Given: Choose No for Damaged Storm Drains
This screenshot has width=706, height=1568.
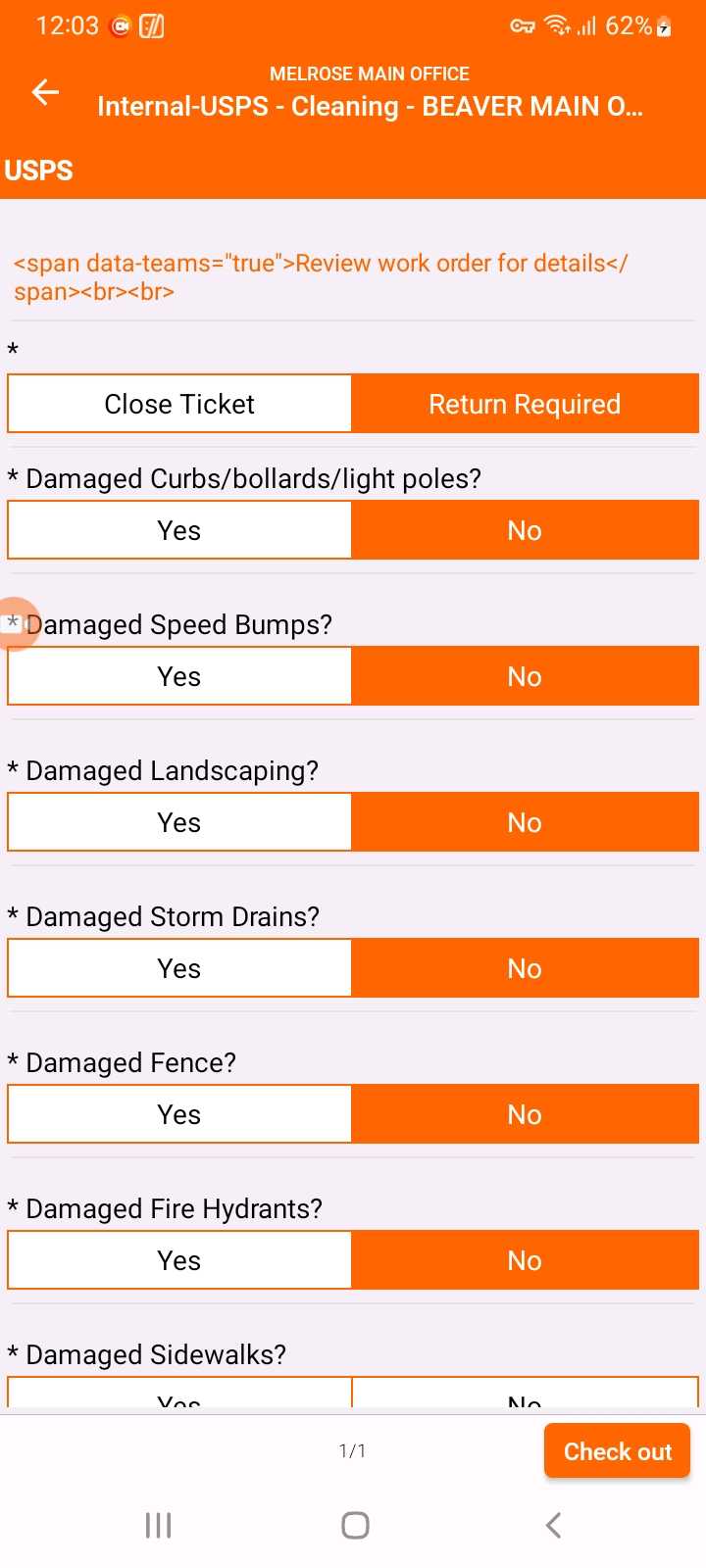Looking at the screenshot, I should click(525, 968).
